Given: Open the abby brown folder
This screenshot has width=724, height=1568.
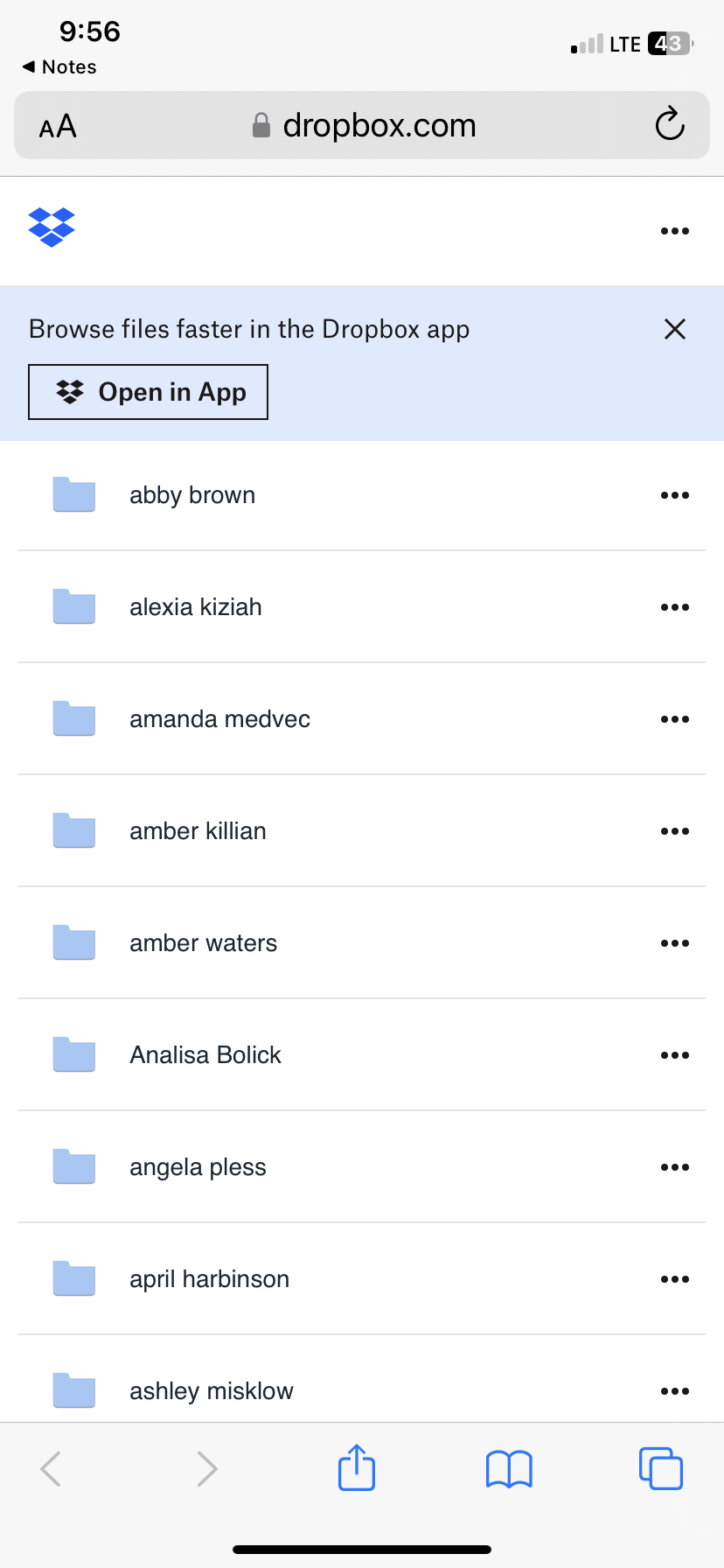Looking at the screenshot, I should (x=192, y=495).
